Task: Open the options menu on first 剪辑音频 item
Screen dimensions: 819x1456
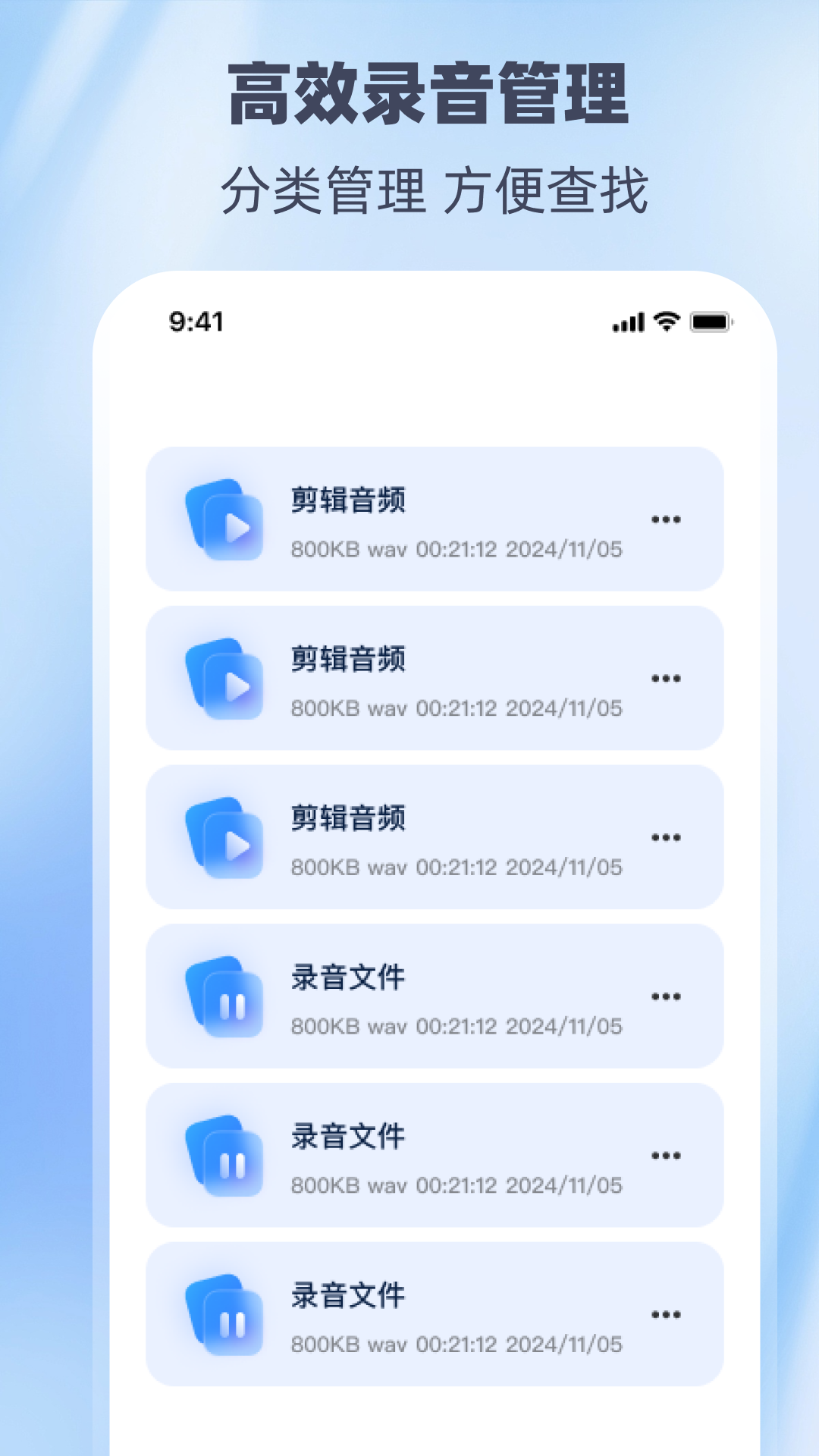Action: [664, 518]
